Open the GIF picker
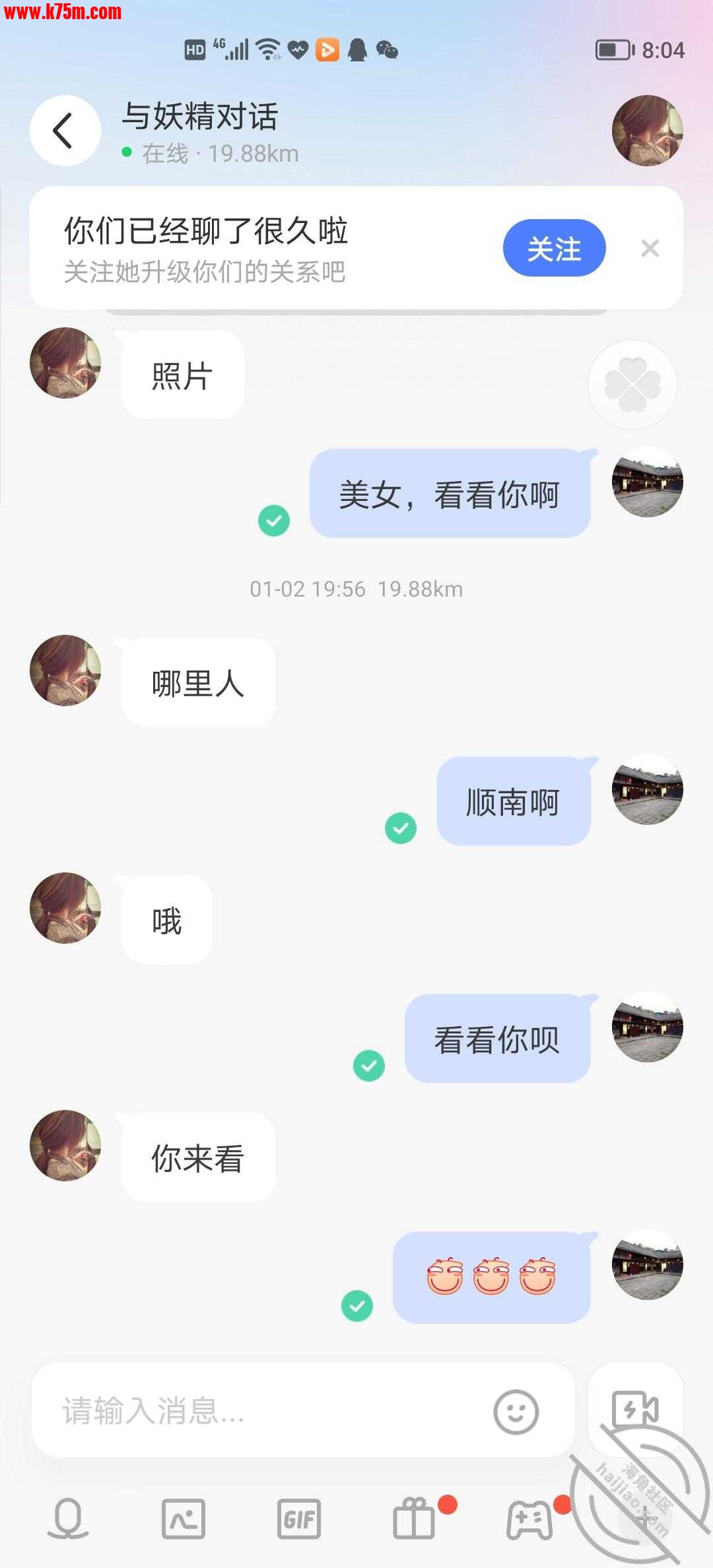The image size is (713, 1568). 298,1519
